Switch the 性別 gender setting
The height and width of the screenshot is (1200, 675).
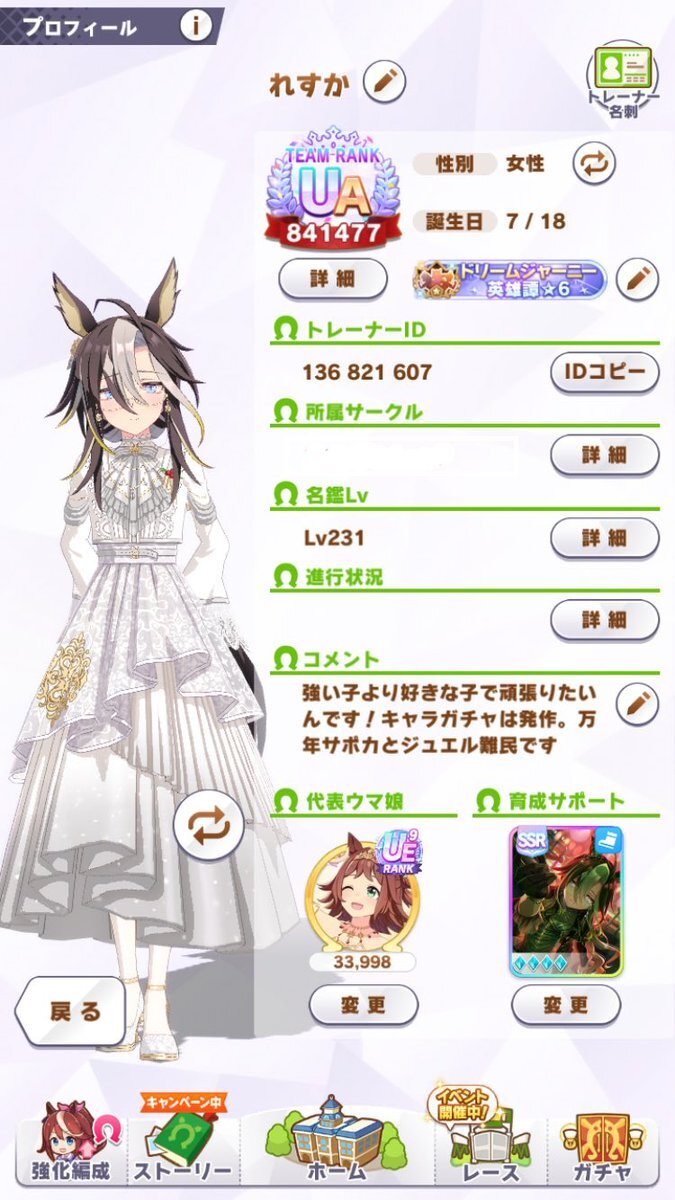(x=593, y=163)
